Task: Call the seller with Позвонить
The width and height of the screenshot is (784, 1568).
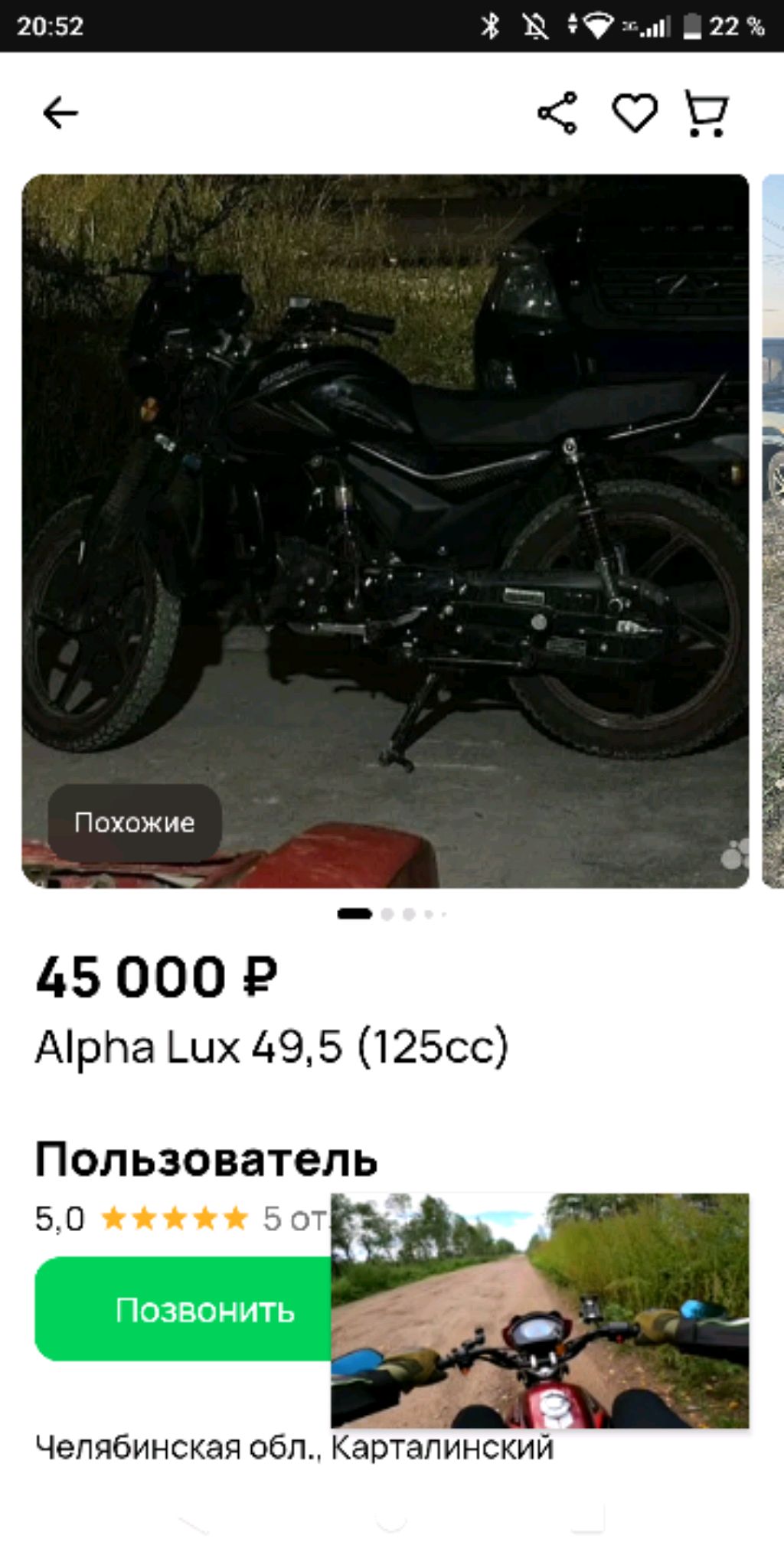Action: pyautogui.click(x=184, y=1310)
